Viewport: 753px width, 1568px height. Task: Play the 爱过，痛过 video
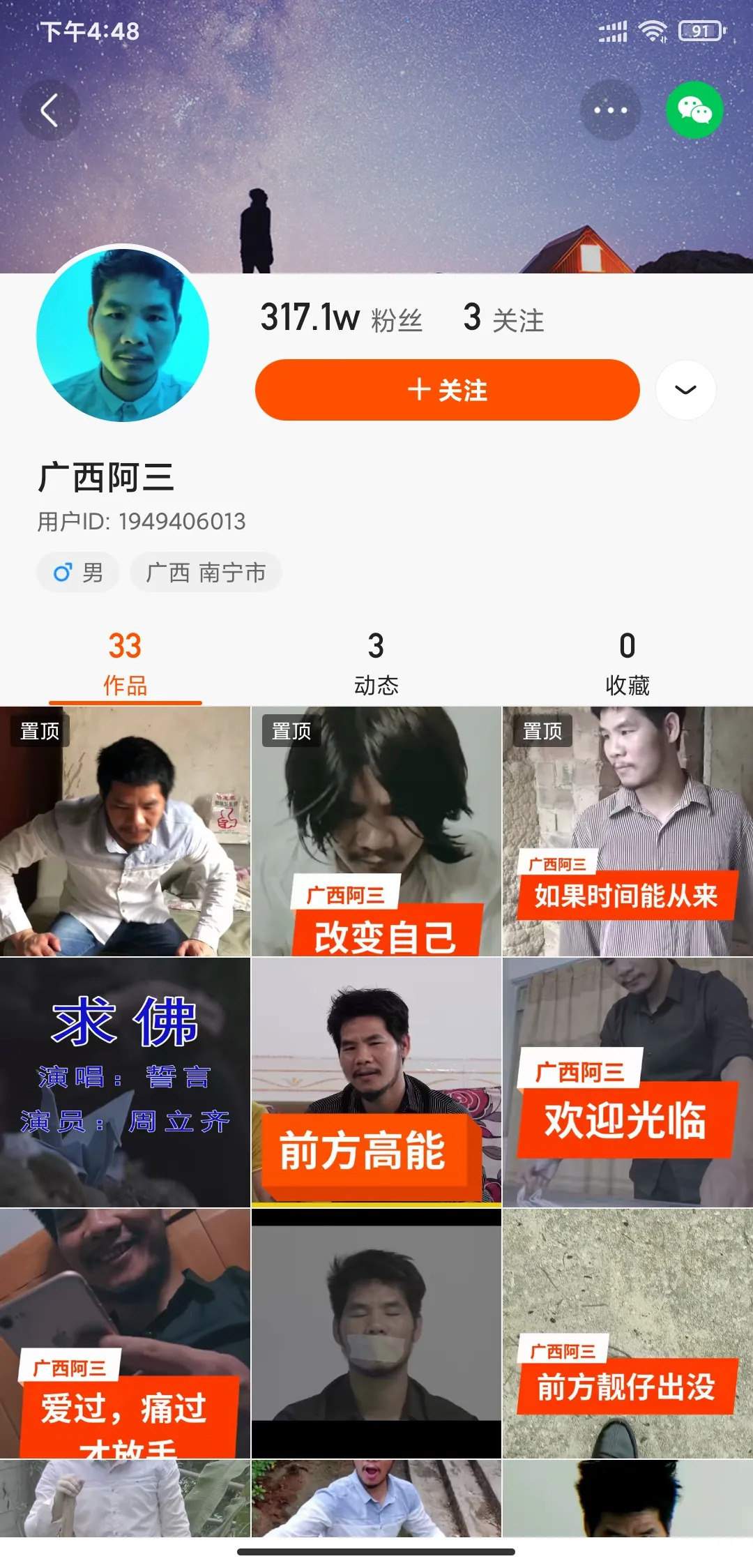tap(125, 1333)
